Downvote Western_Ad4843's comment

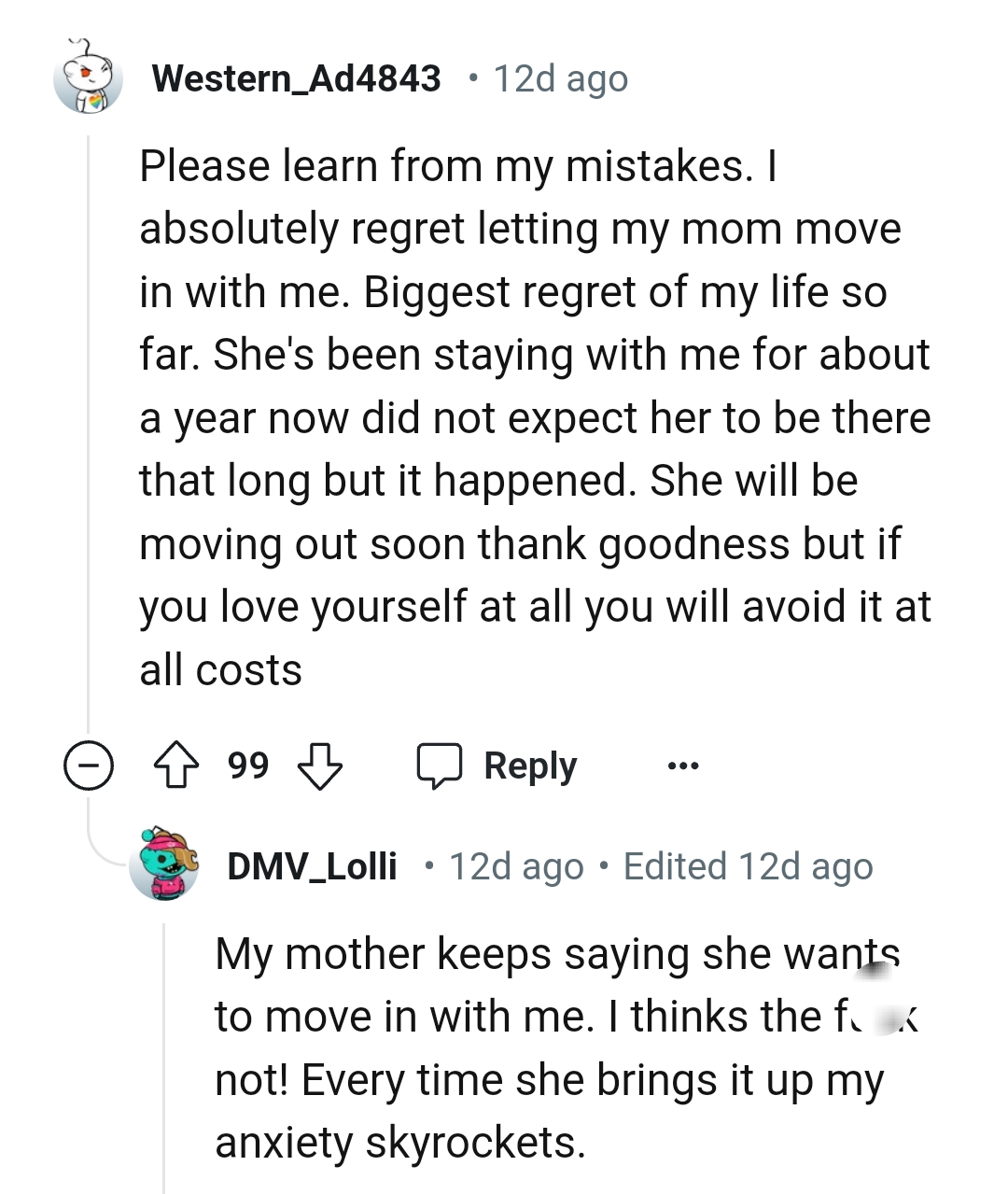(319, 767)
